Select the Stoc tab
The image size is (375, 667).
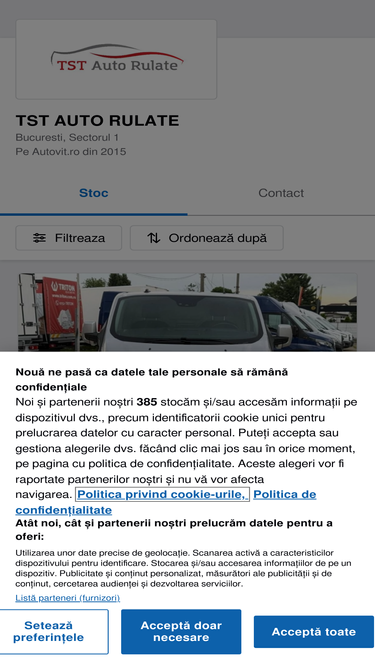pos(94,193)
